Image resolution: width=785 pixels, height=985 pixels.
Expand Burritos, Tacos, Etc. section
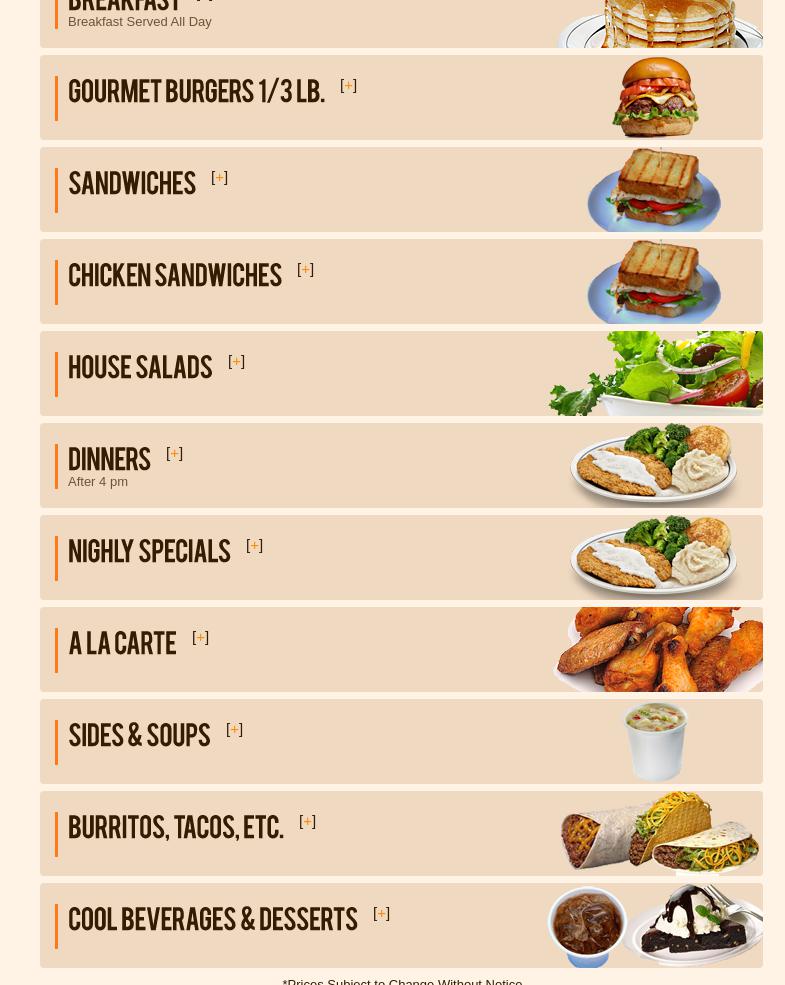pos(307,822)
